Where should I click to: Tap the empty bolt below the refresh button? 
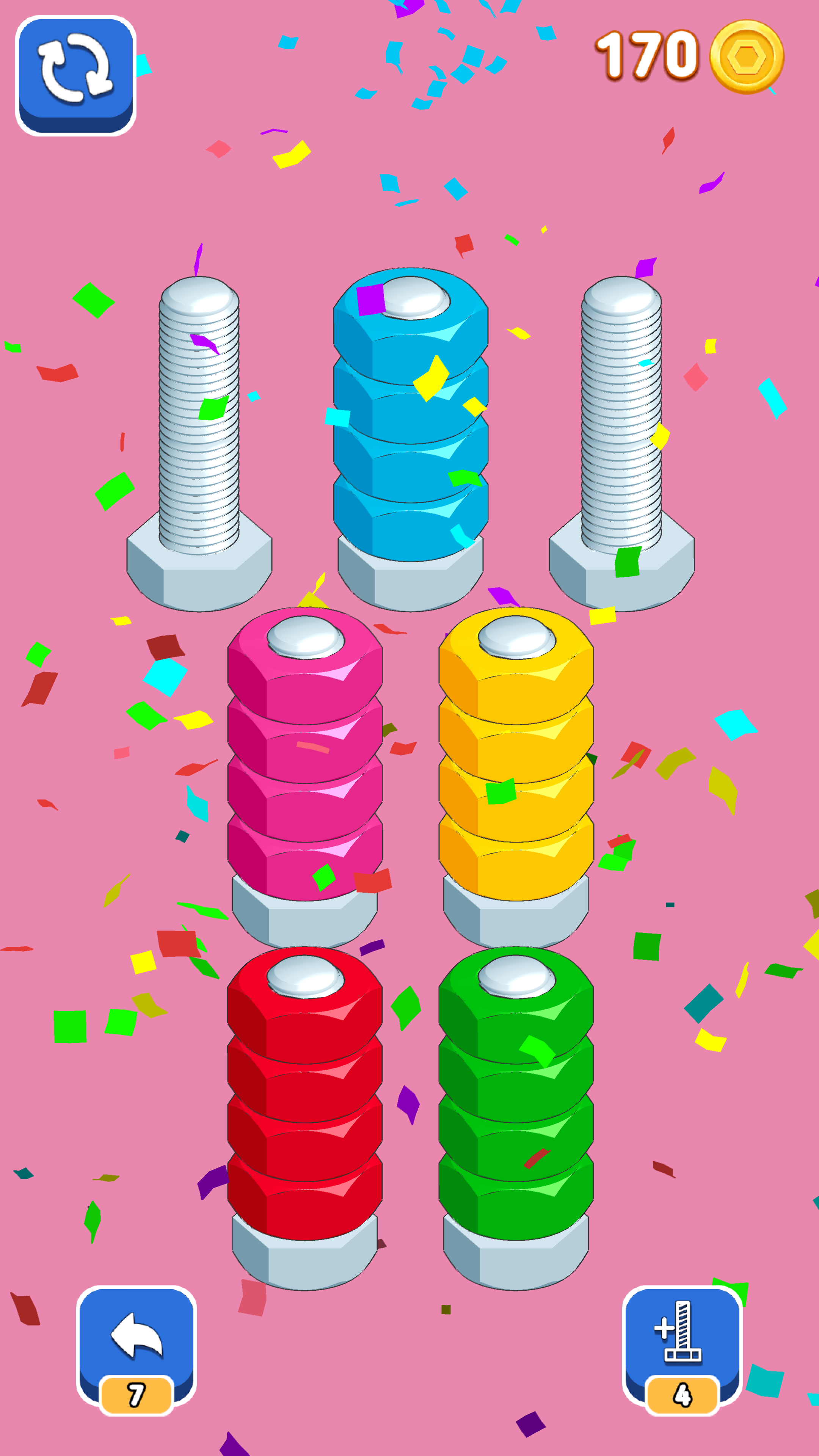click(199, 444)
